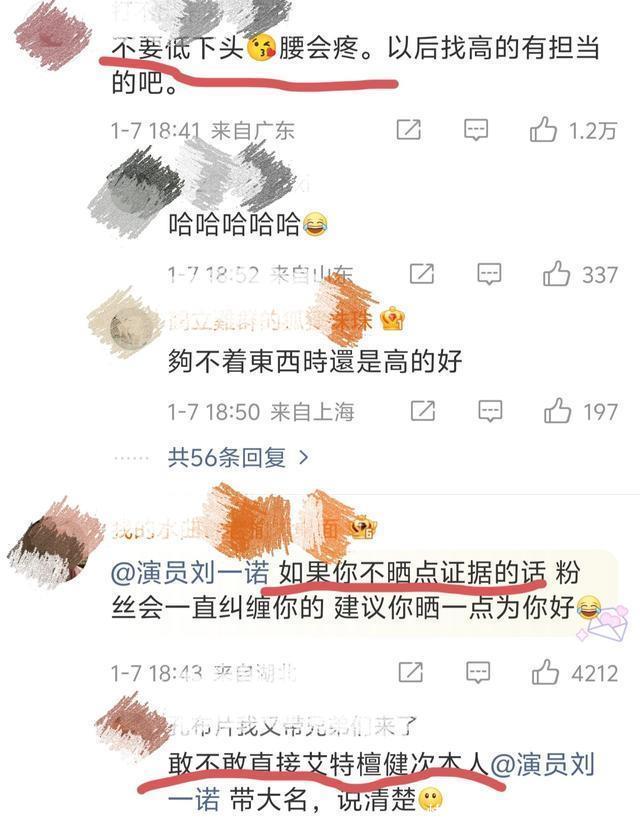Forward the 18:41 comment from 广东
This screenshot has height=828, width=640.
(x=409, y=130)
